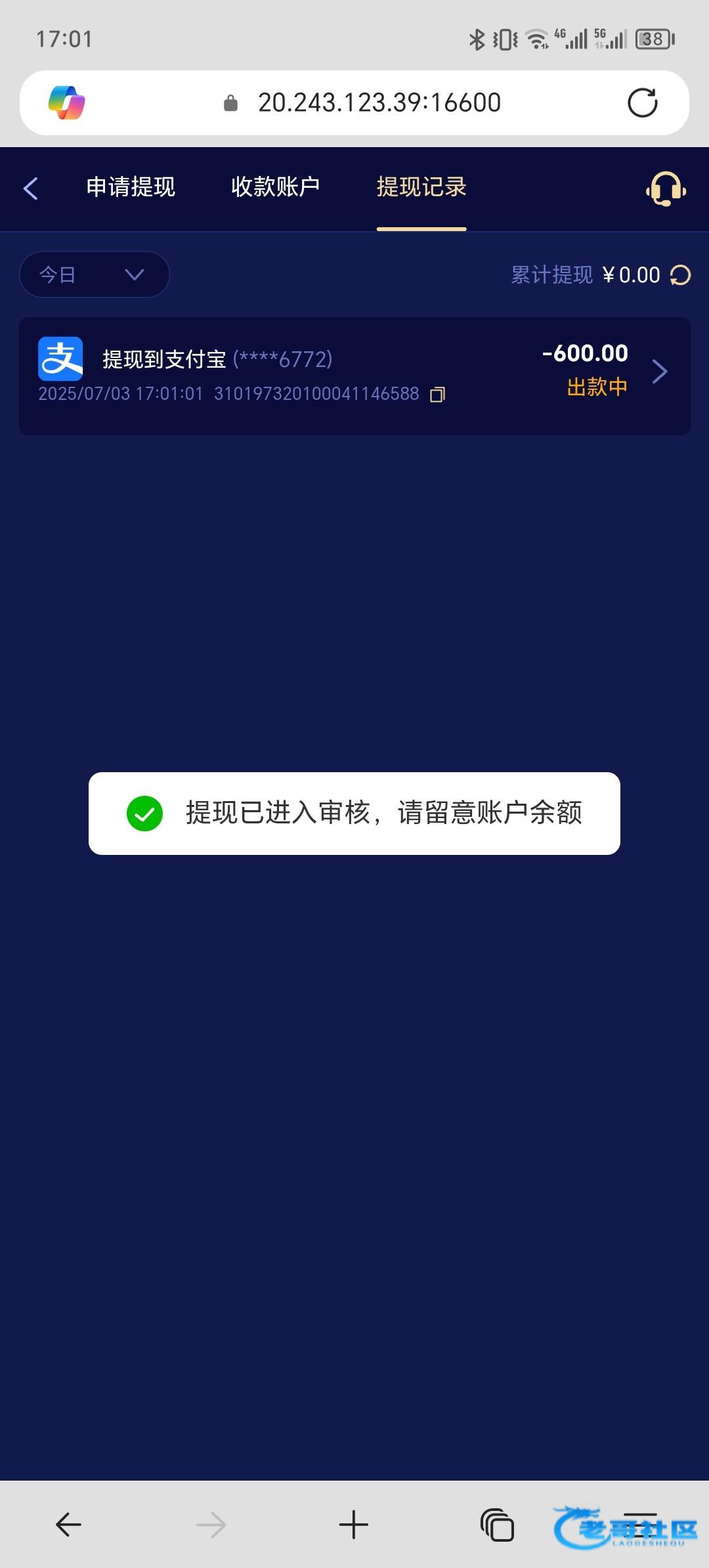The image size is (709, 1568).
Task: Refresh the 累计提现 total
Action: pyautogui.click(x=681, y=275)
